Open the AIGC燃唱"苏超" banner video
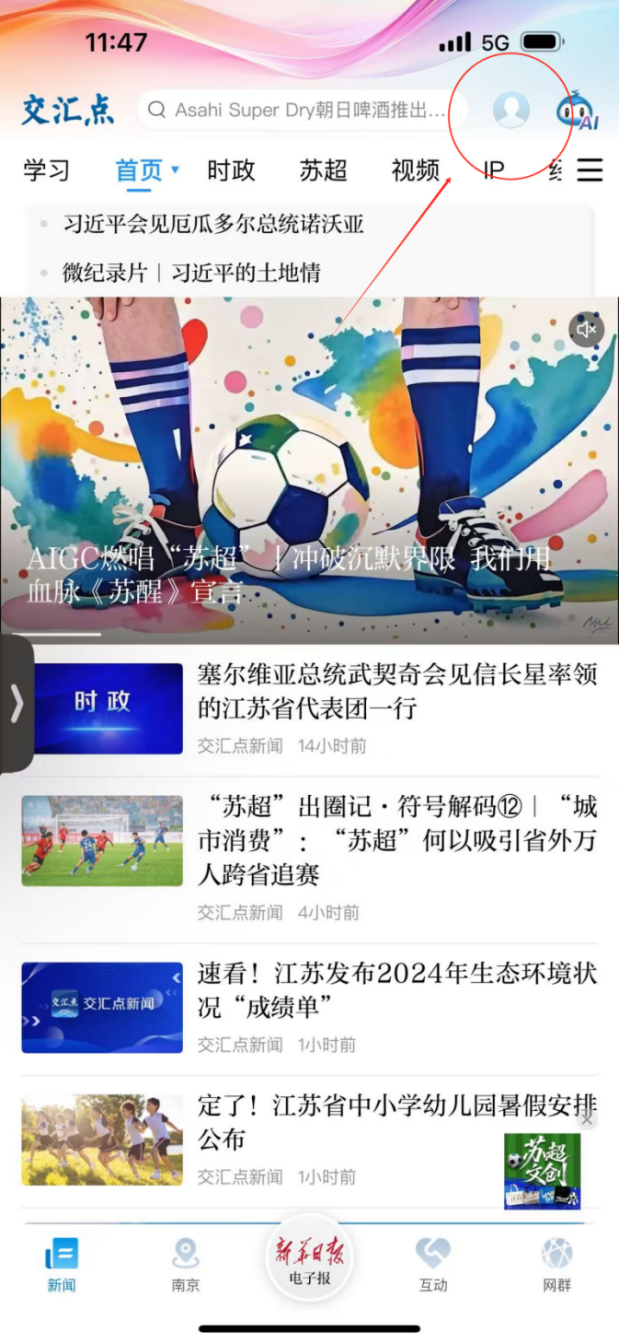The height and width of the screenshot is (1344, 619). click(x=309, y=470)
